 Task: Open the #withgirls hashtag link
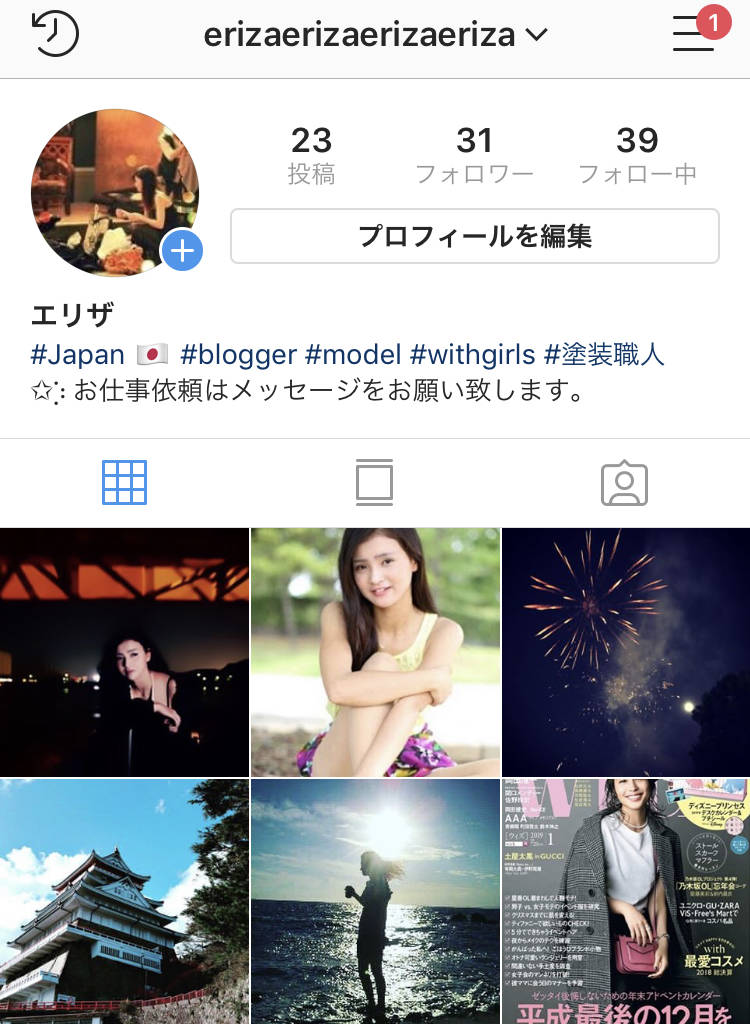click(472, 354)
